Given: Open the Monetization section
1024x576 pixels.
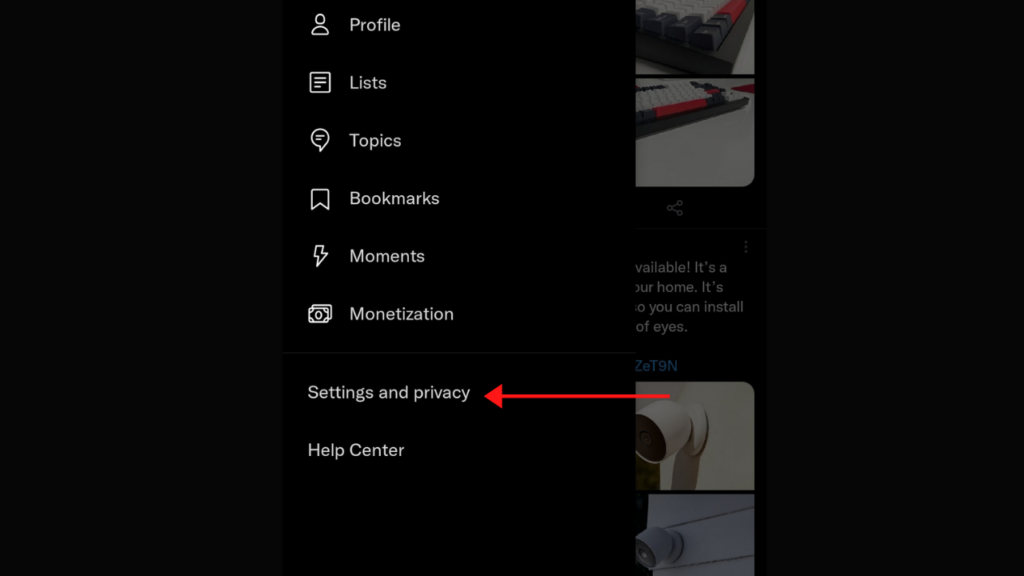Looking at the screenshot, I should (400, 314).
